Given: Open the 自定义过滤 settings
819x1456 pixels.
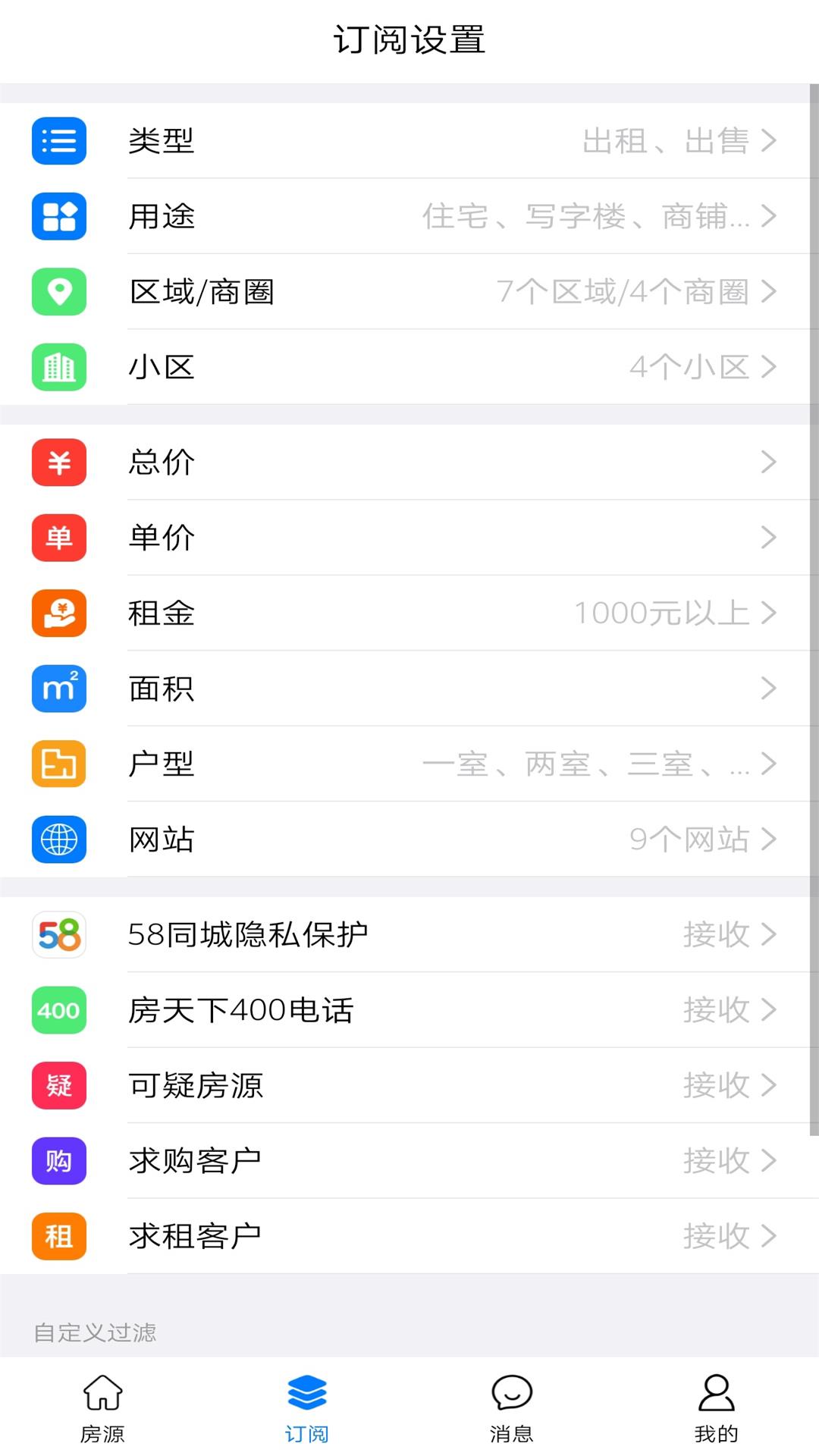Looking at the screenshot, I should (94, 1333).
